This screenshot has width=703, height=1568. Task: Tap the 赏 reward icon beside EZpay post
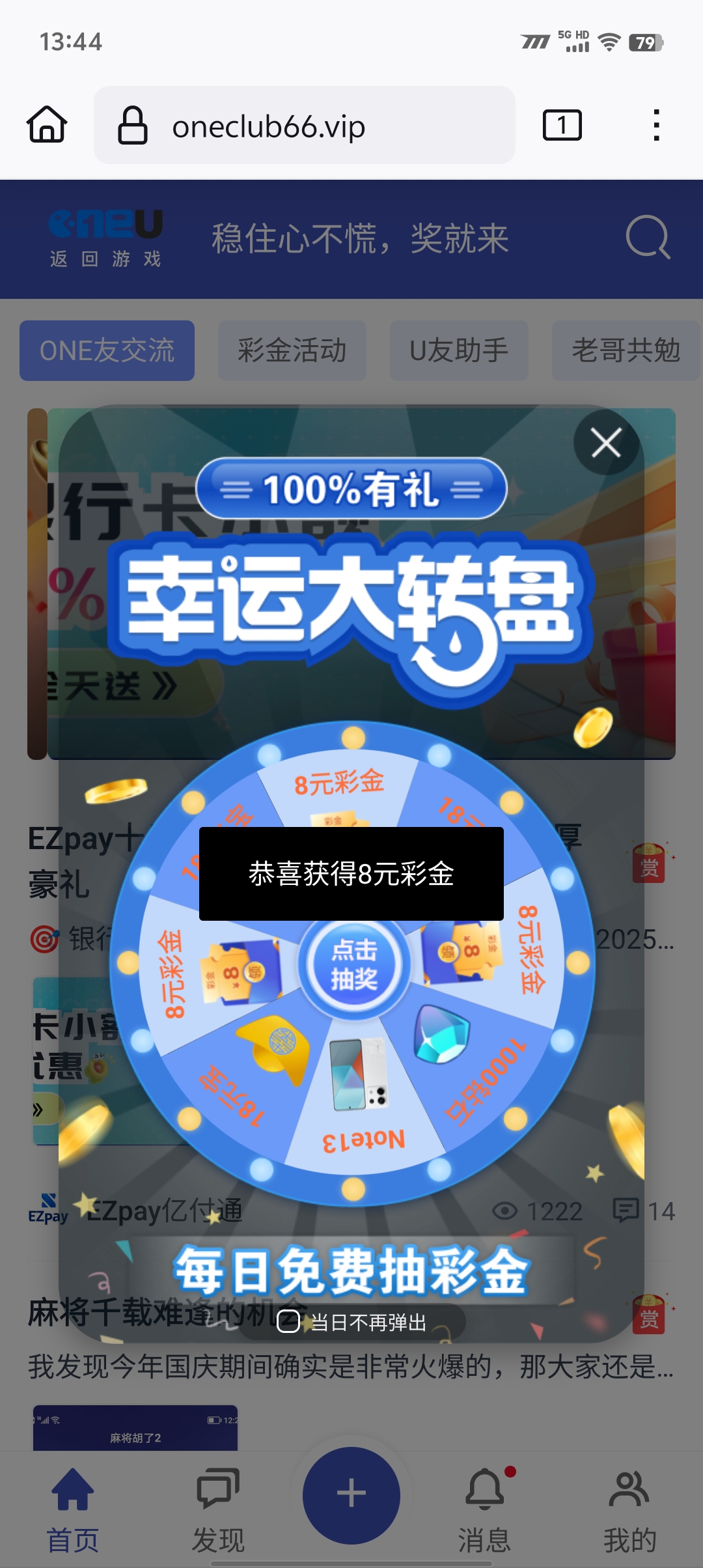click(x=650, y=864)
